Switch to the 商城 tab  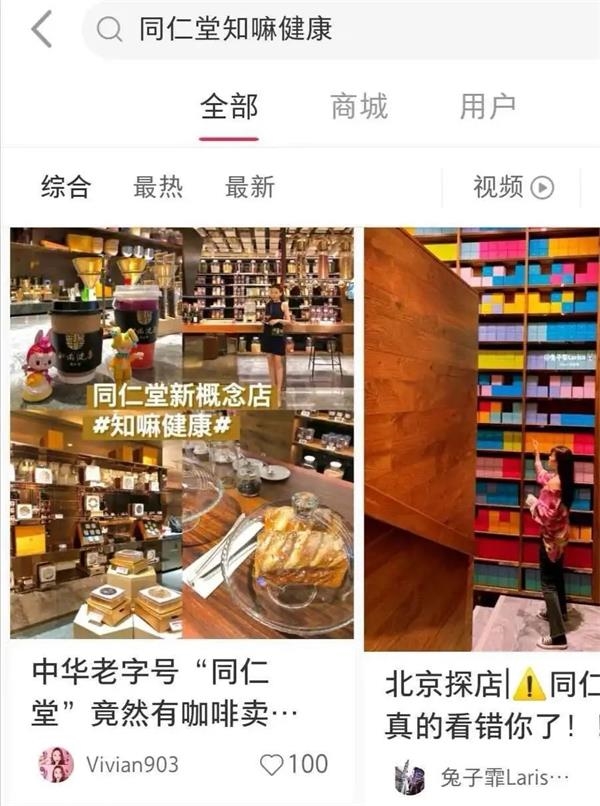359,106
